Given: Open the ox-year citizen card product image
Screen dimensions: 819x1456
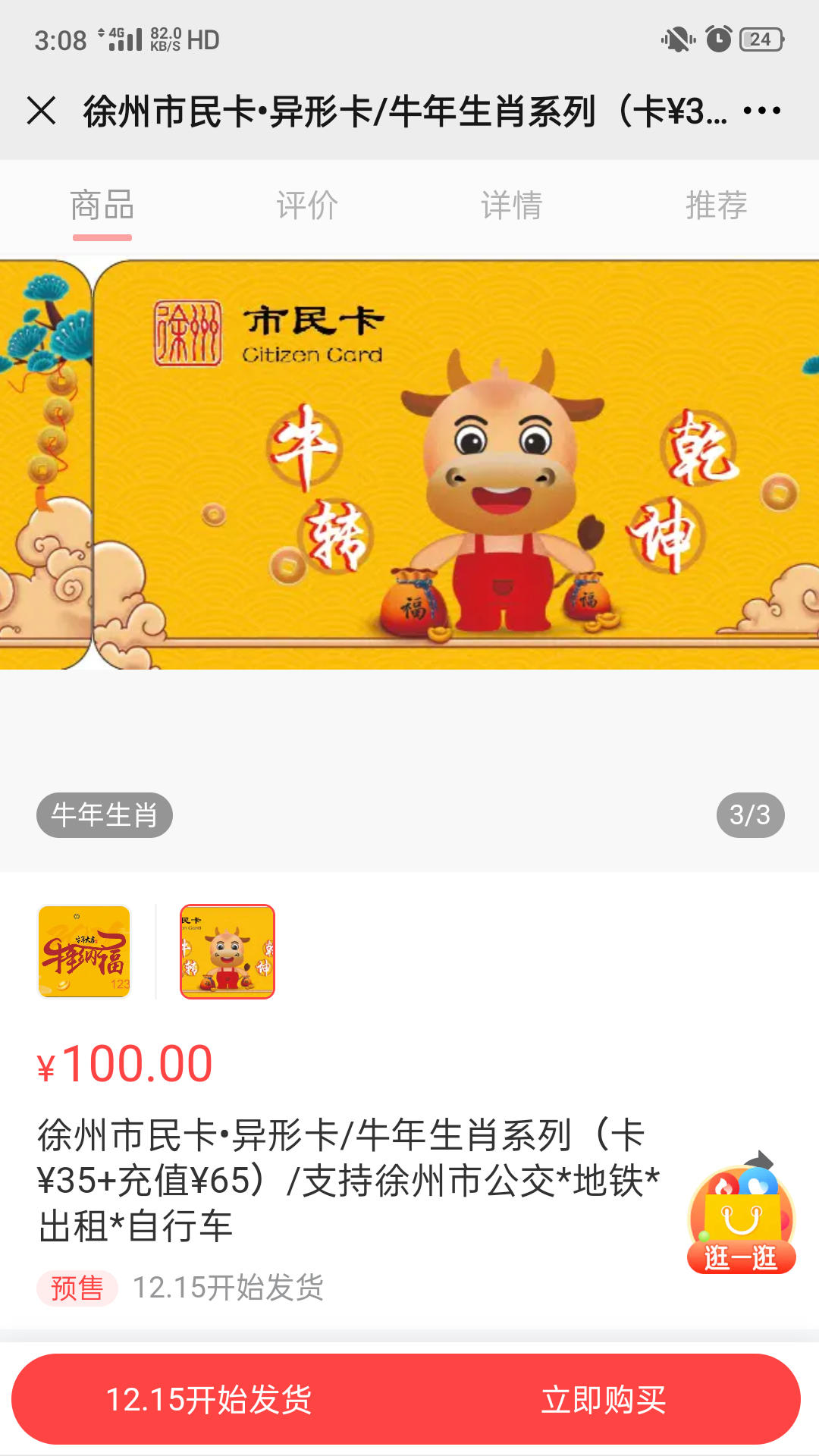Looking at the screenshot, I should (x=409, y=465).
